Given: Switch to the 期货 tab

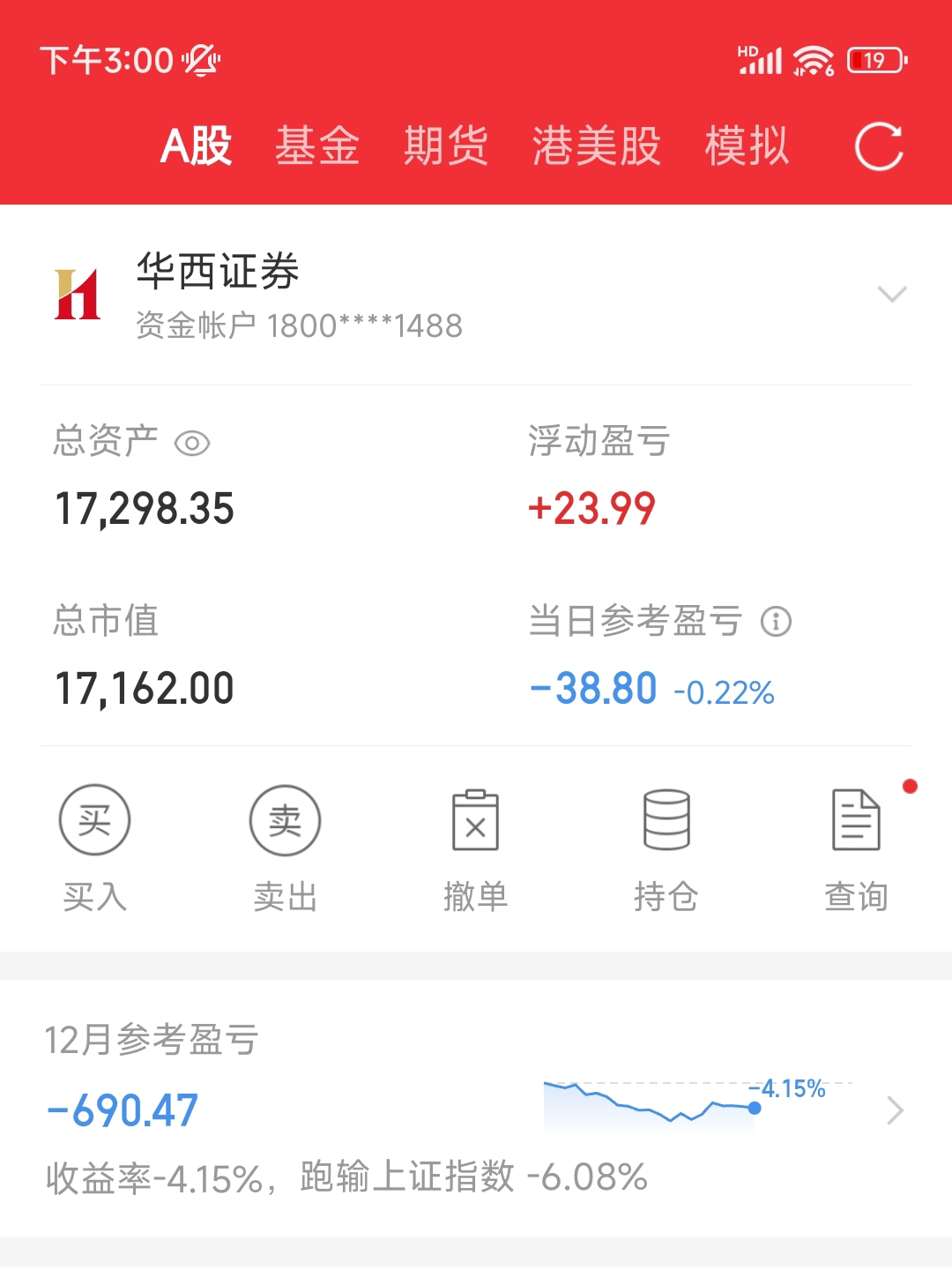Looking at the screenshot, I should [446, 146].
